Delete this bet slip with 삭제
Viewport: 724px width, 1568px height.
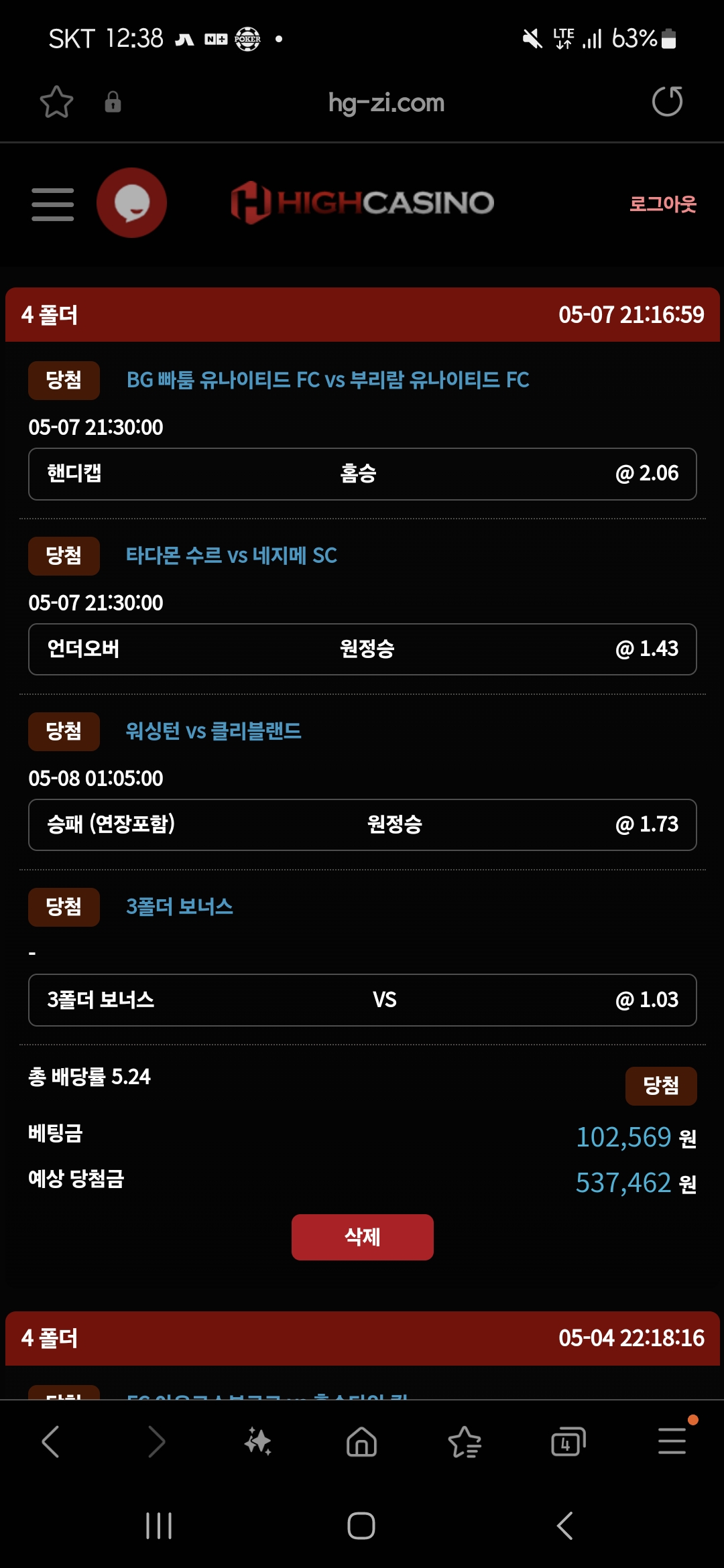pos(362,1237)
